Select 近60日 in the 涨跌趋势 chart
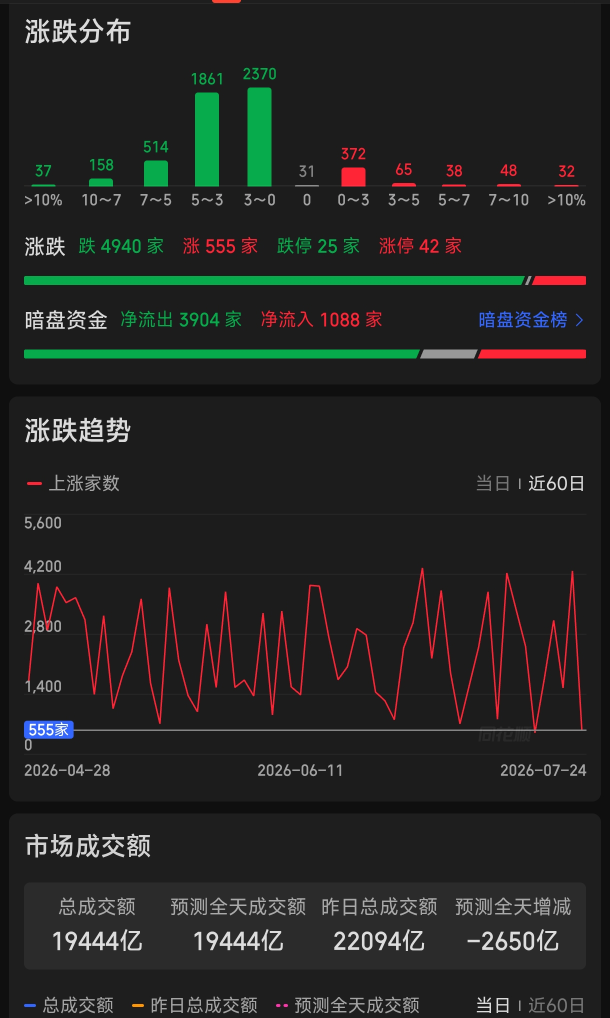This screenshot has width=610, height=1018. [556, 484]
